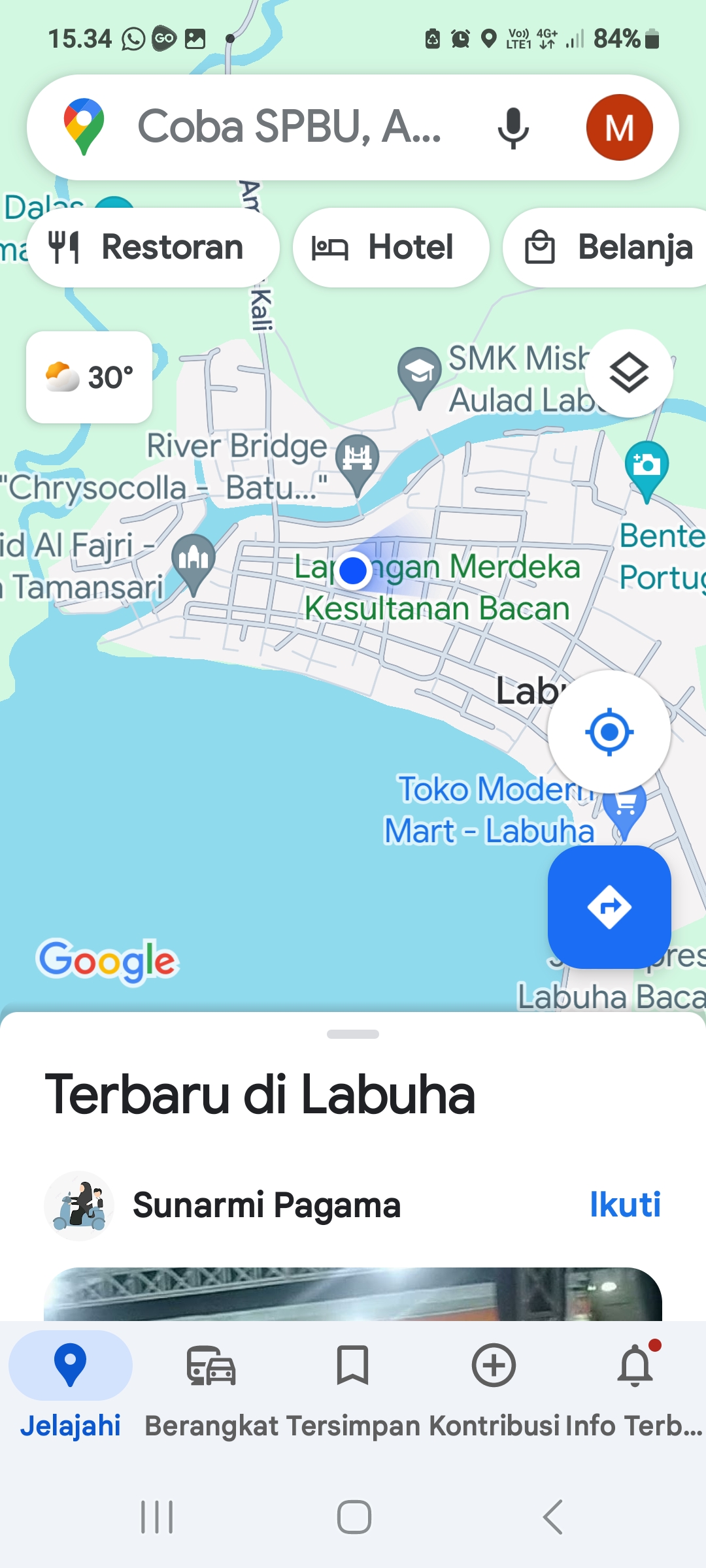706x1568 pixels.
Task: Open the map layers selector
Action: pyautogui.click(x=629, y=373)
